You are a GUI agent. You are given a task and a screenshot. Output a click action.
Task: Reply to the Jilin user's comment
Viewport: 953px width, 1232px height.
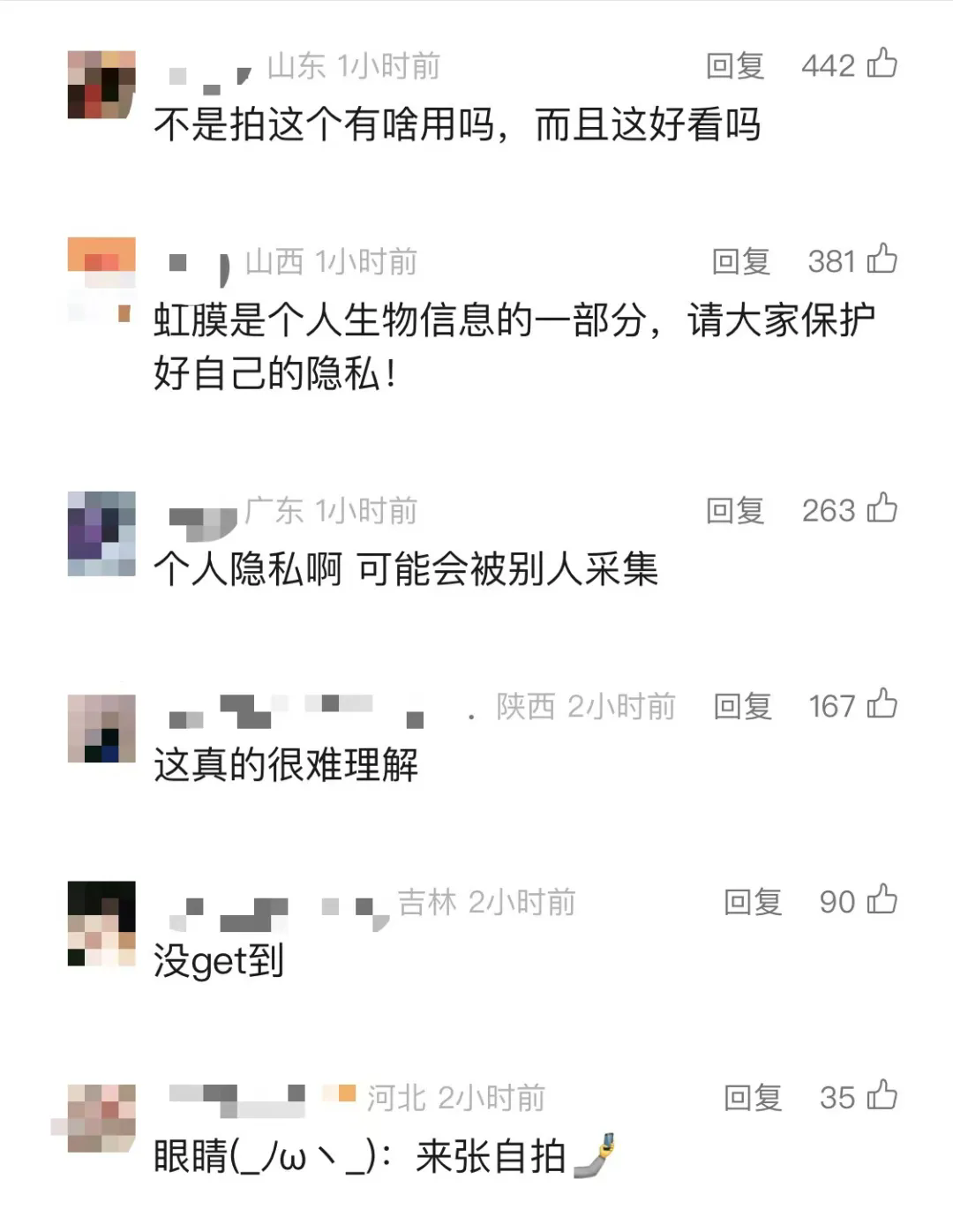point(753,903)
